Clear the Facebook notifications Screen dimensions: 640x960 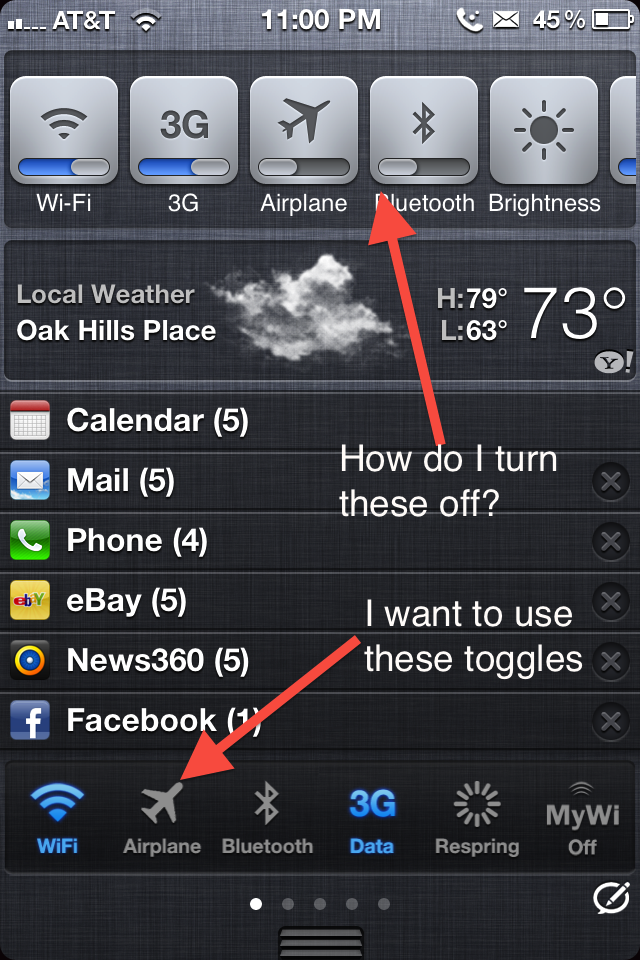[610, 721]
